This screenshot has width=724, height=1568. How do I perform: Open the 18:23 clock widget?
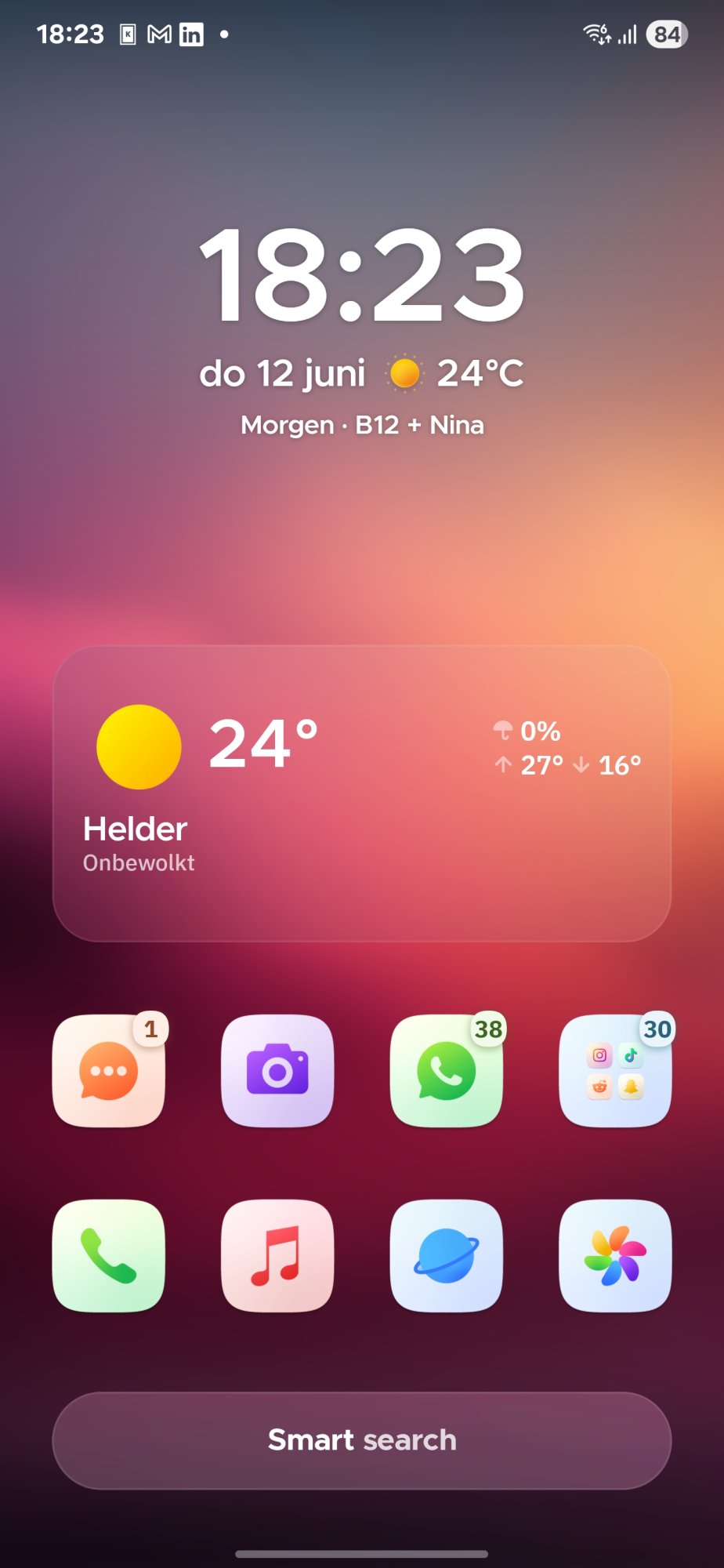(362, 274)
